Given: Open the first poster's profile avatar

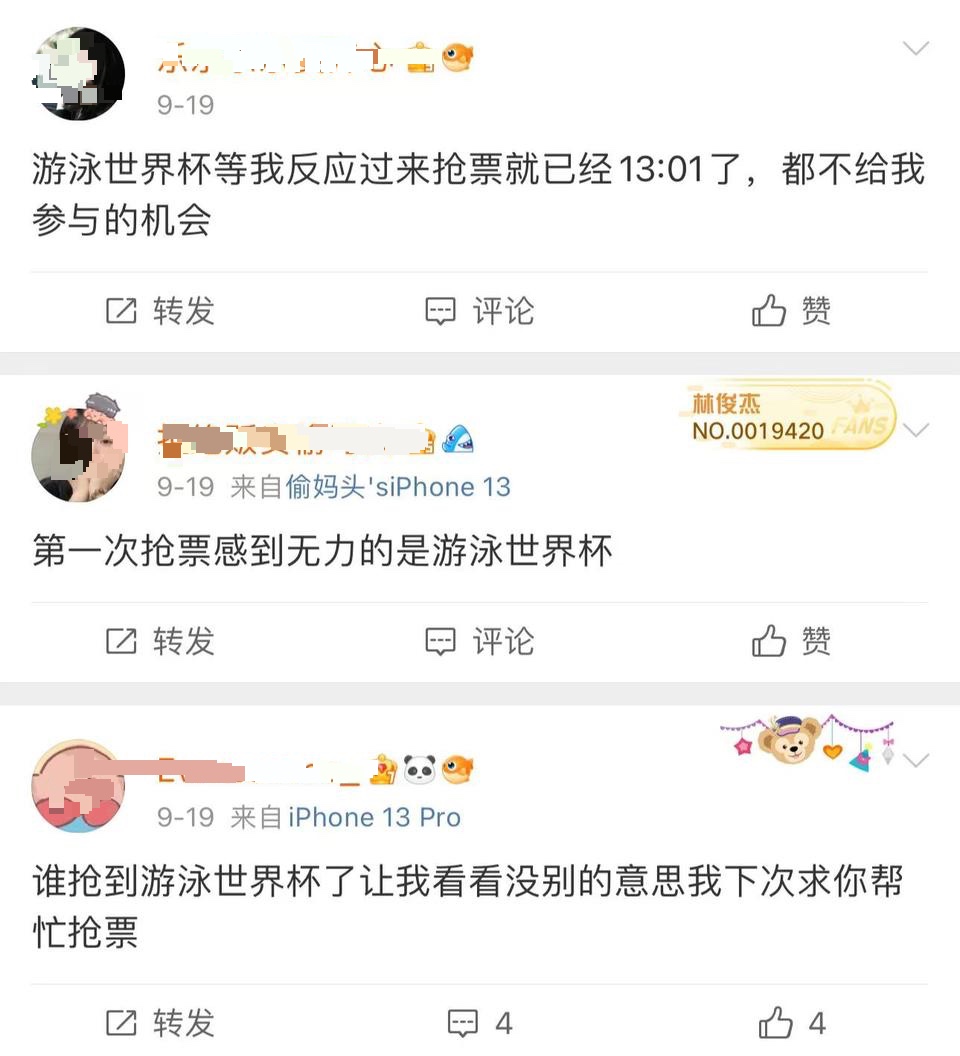Looking at the screenshot, I should pos(78,74).
